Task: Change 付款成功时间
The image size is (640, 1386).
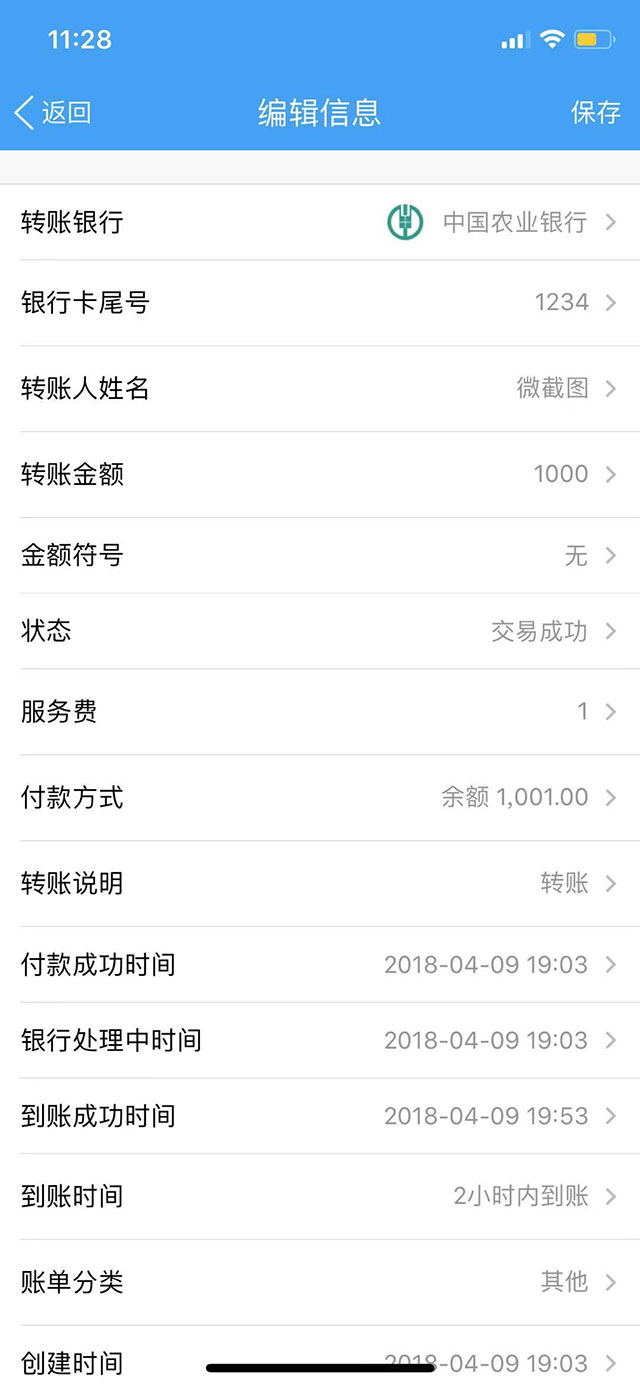Action: tap(320, 965)
